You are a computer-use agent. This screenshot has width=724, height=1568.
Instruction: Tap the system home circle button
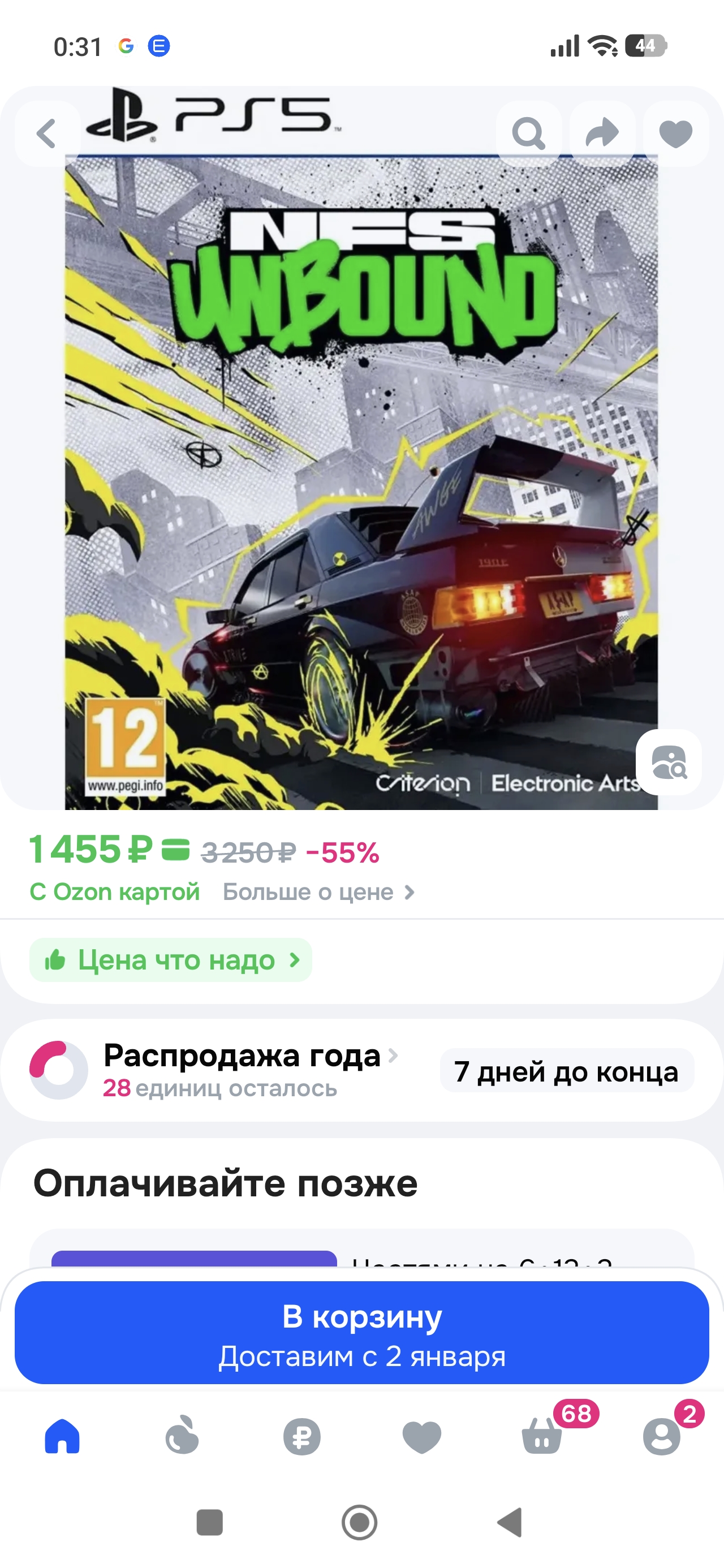(x=359, y=1522)
